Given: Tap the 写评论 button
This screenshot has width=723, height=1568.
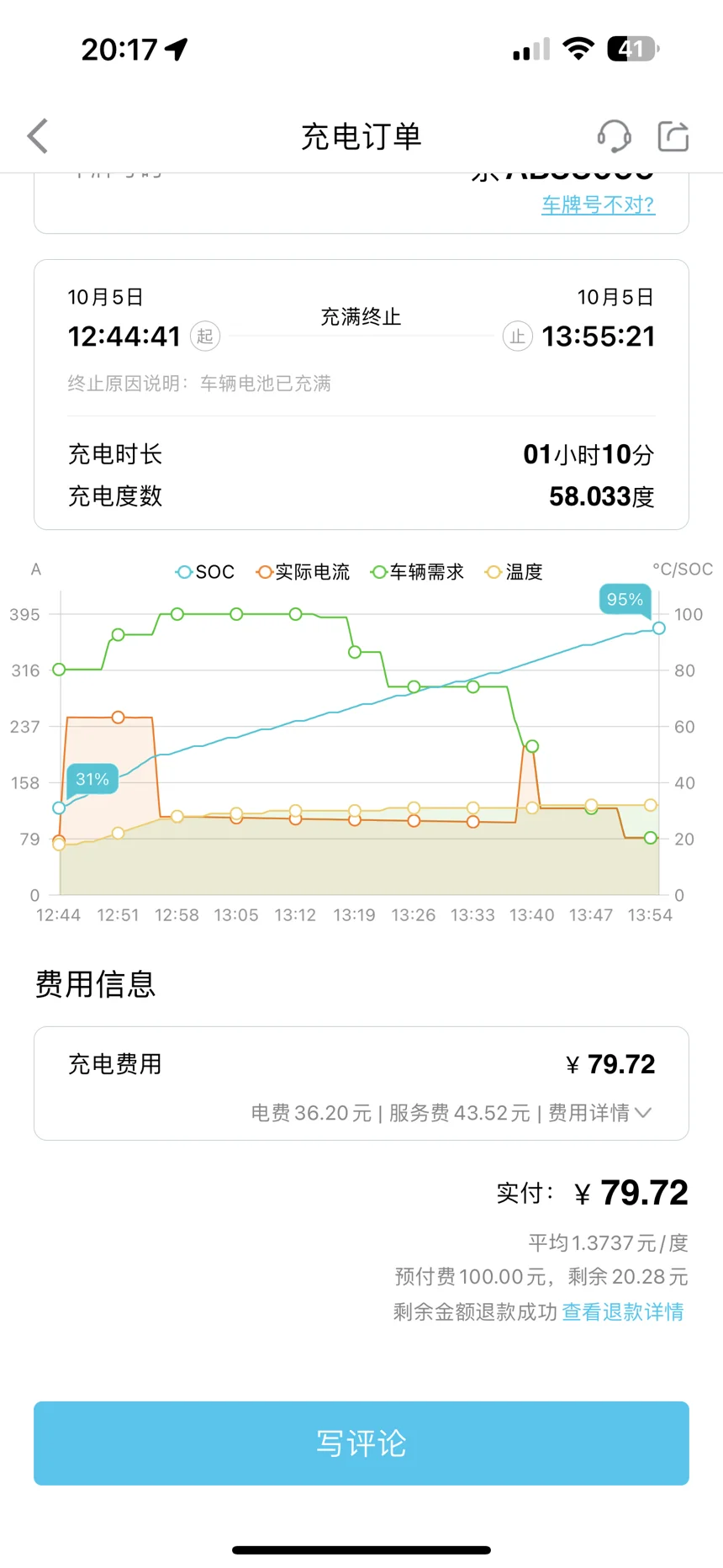Looking at the screenshot, I should (361, 1443).
